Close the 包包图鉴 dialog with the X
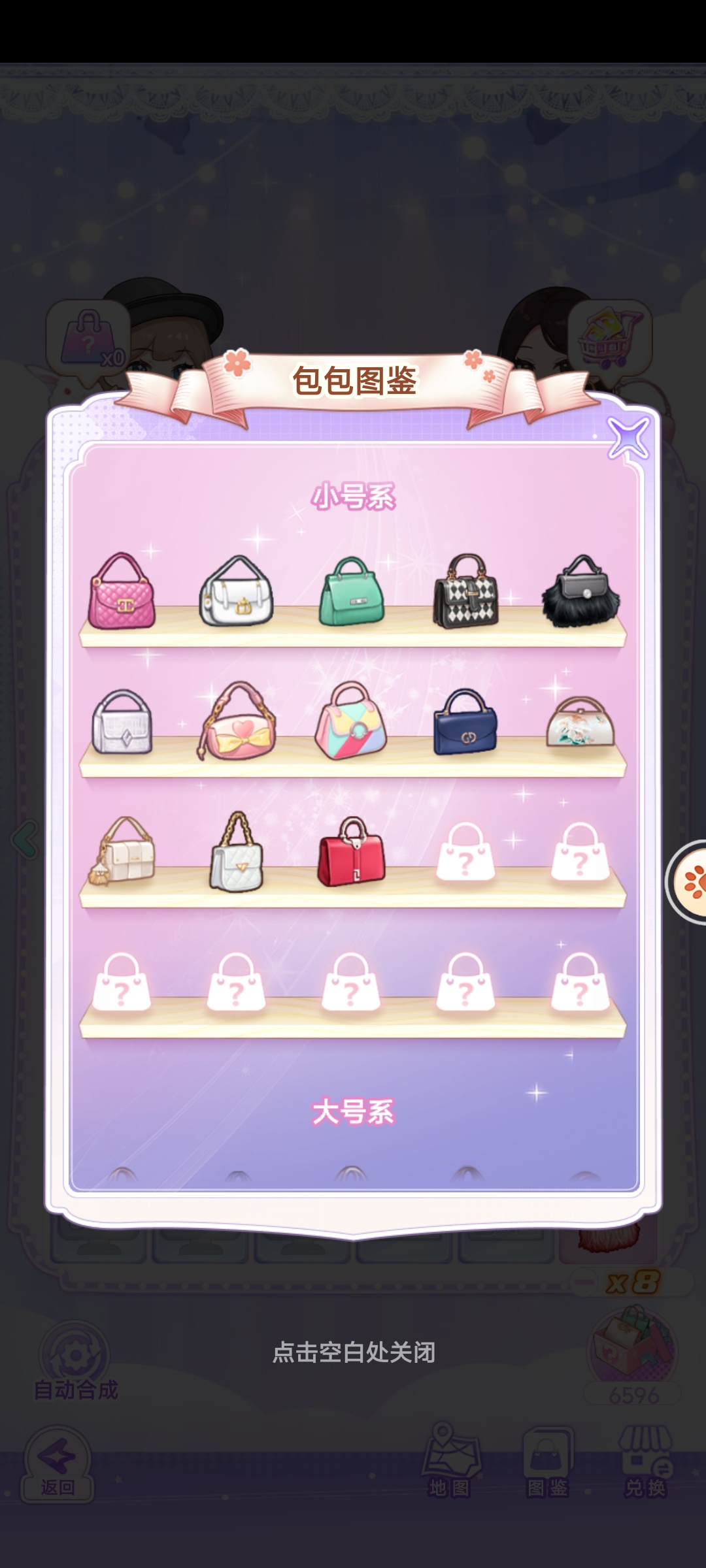Screen dimensions: 706x1568 628,437
